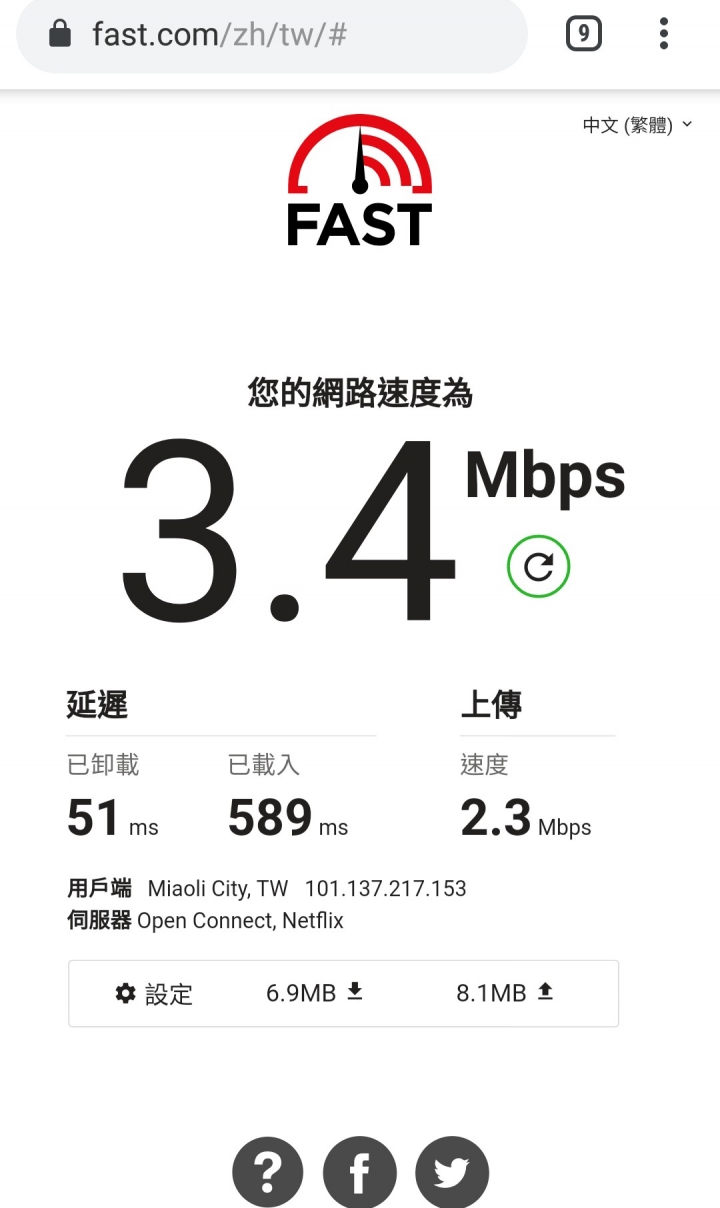Tap the fast.com URL address bar

(272, 34)
